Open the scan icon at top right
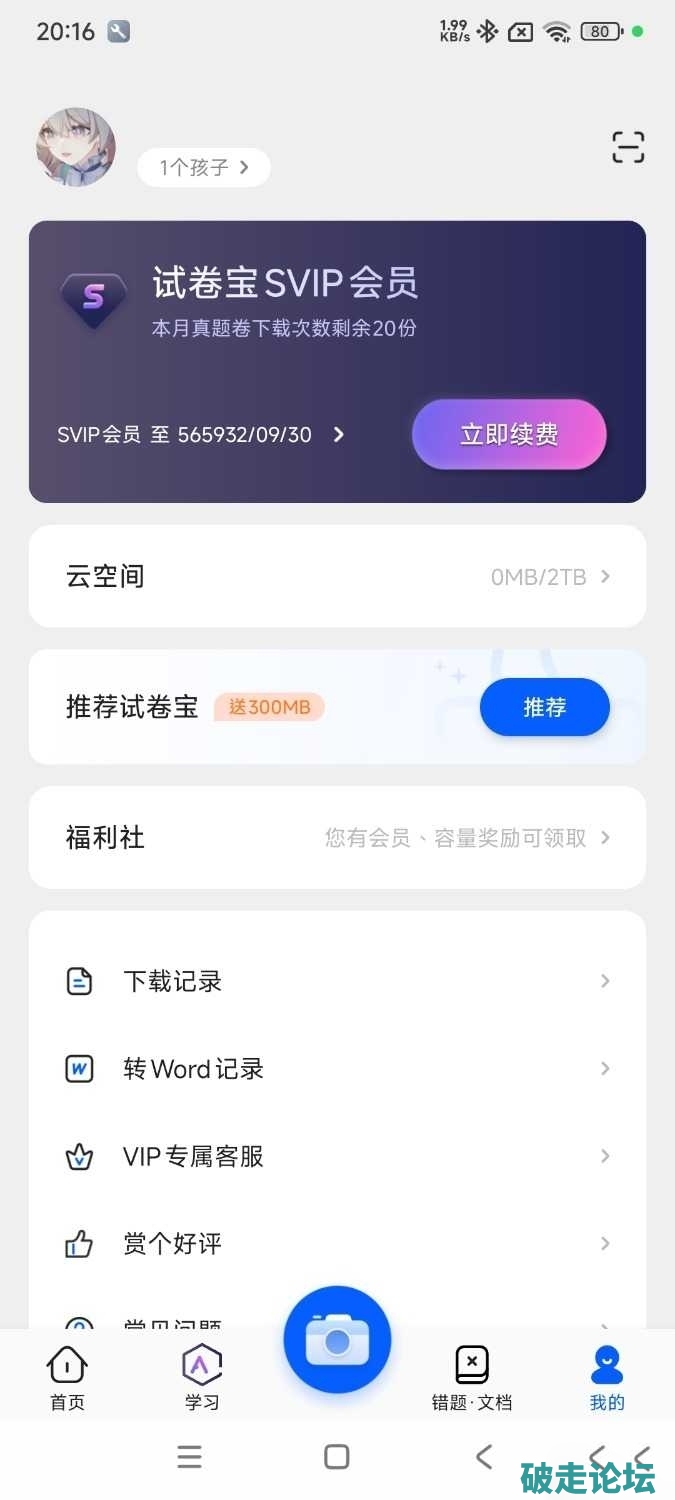Image resolution: width=675 pixels, height=1500 pixels. 628,147
